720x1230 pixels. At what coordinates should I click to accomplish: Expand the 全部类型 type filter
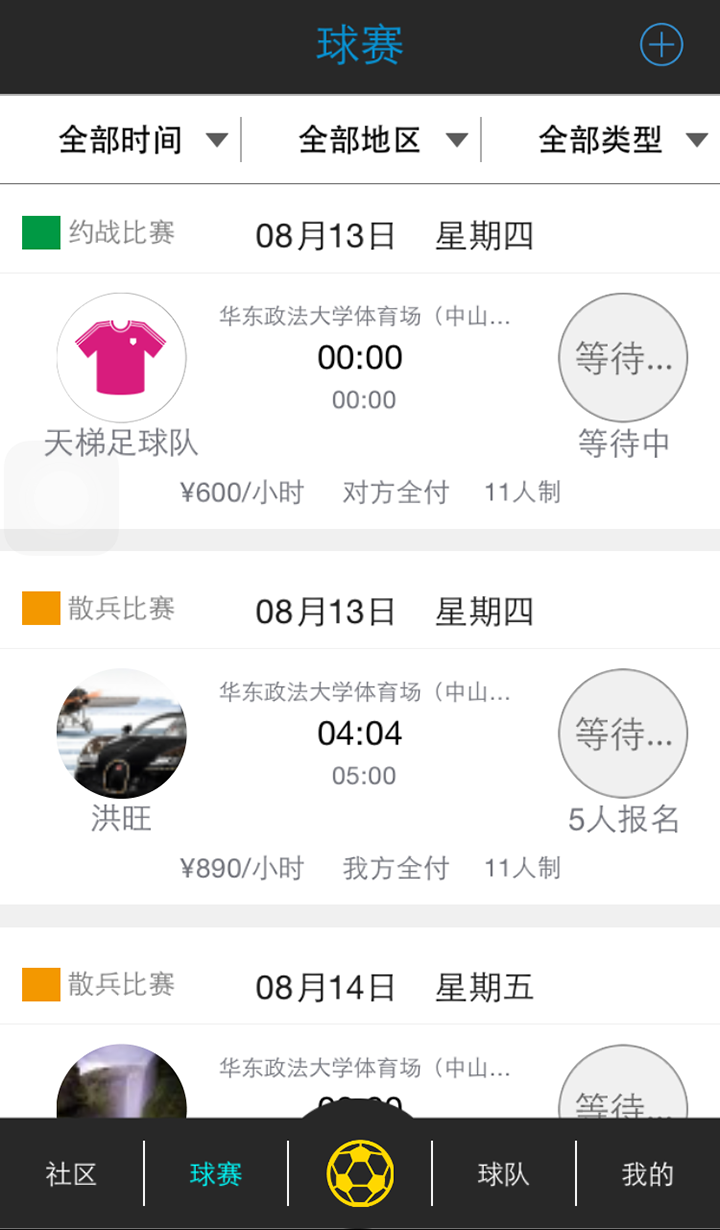pos(622,140)
